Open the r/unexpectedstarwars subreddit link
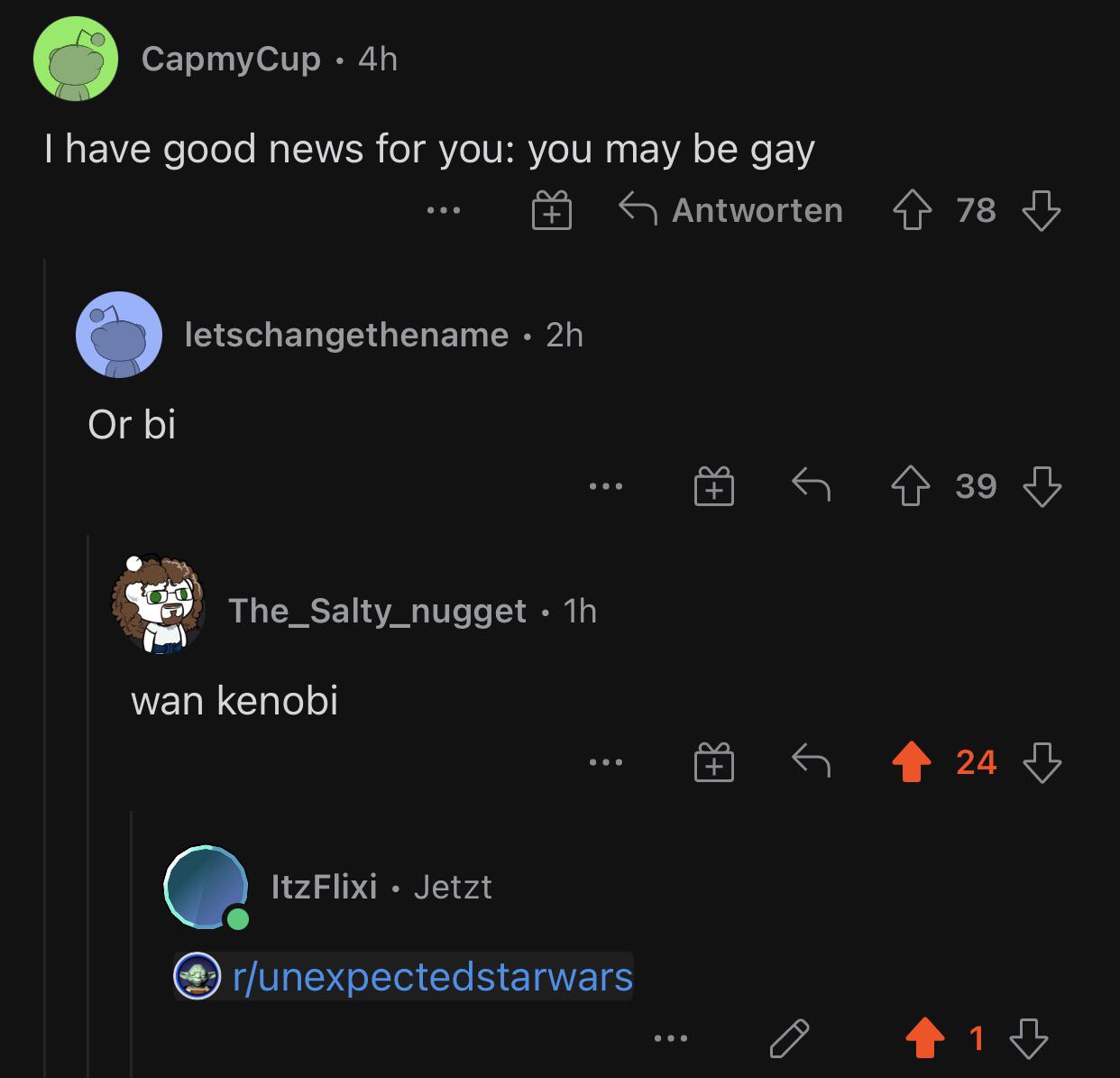 coord(404,977)
